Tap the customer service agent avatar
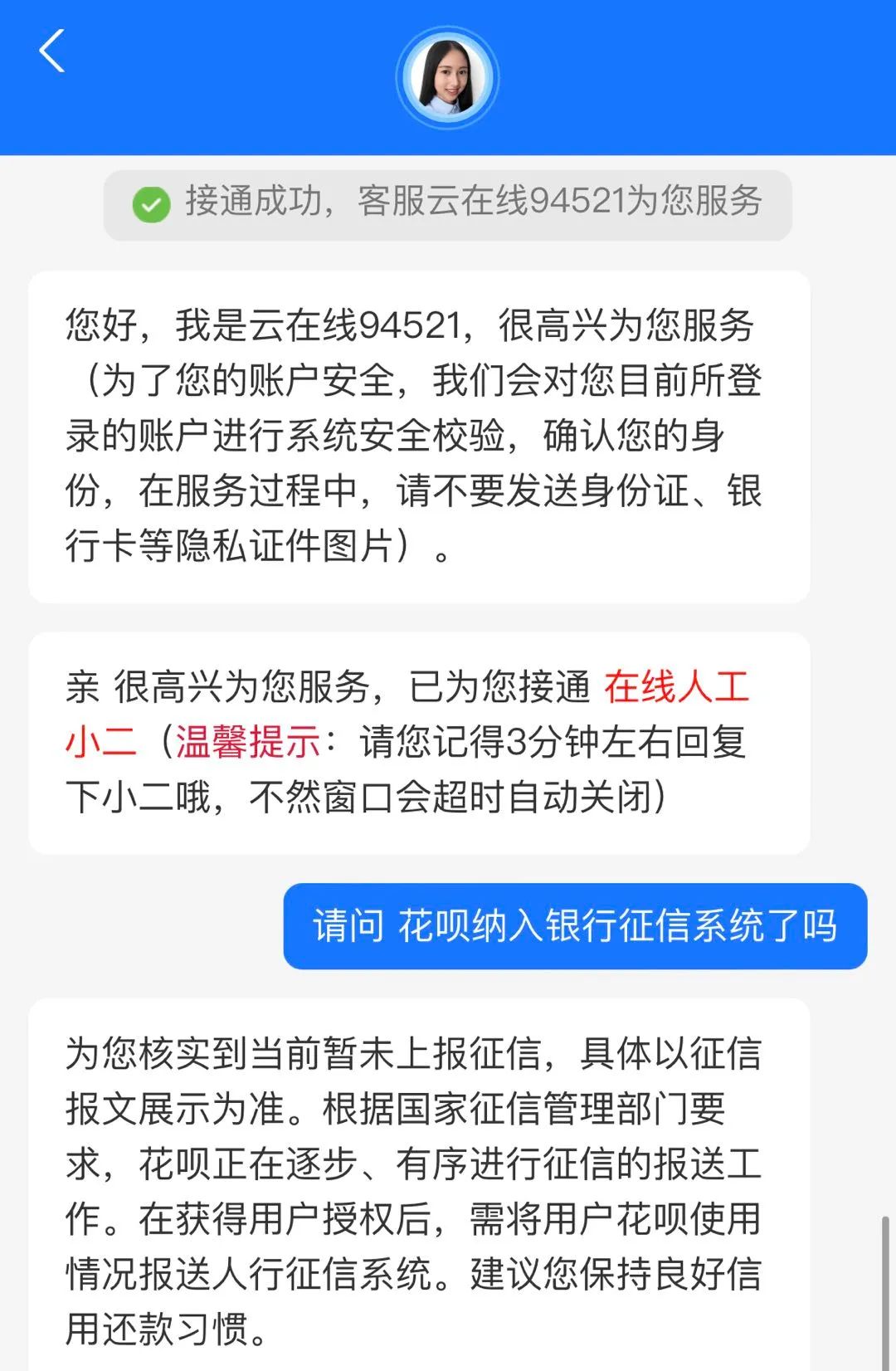Image resolution: width=896 pixels, height=1371 pixels. tap(448, 77)
